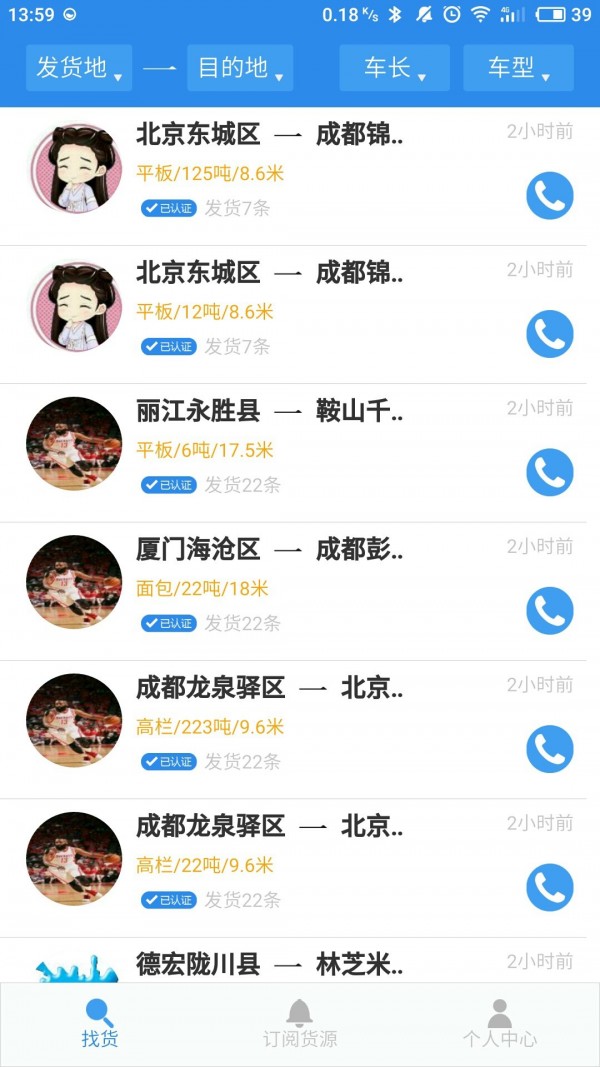Expand the 车长 vehicle length filter
Image resolution: width=600 pixels, height=1067 pixels.
(394, 68)
